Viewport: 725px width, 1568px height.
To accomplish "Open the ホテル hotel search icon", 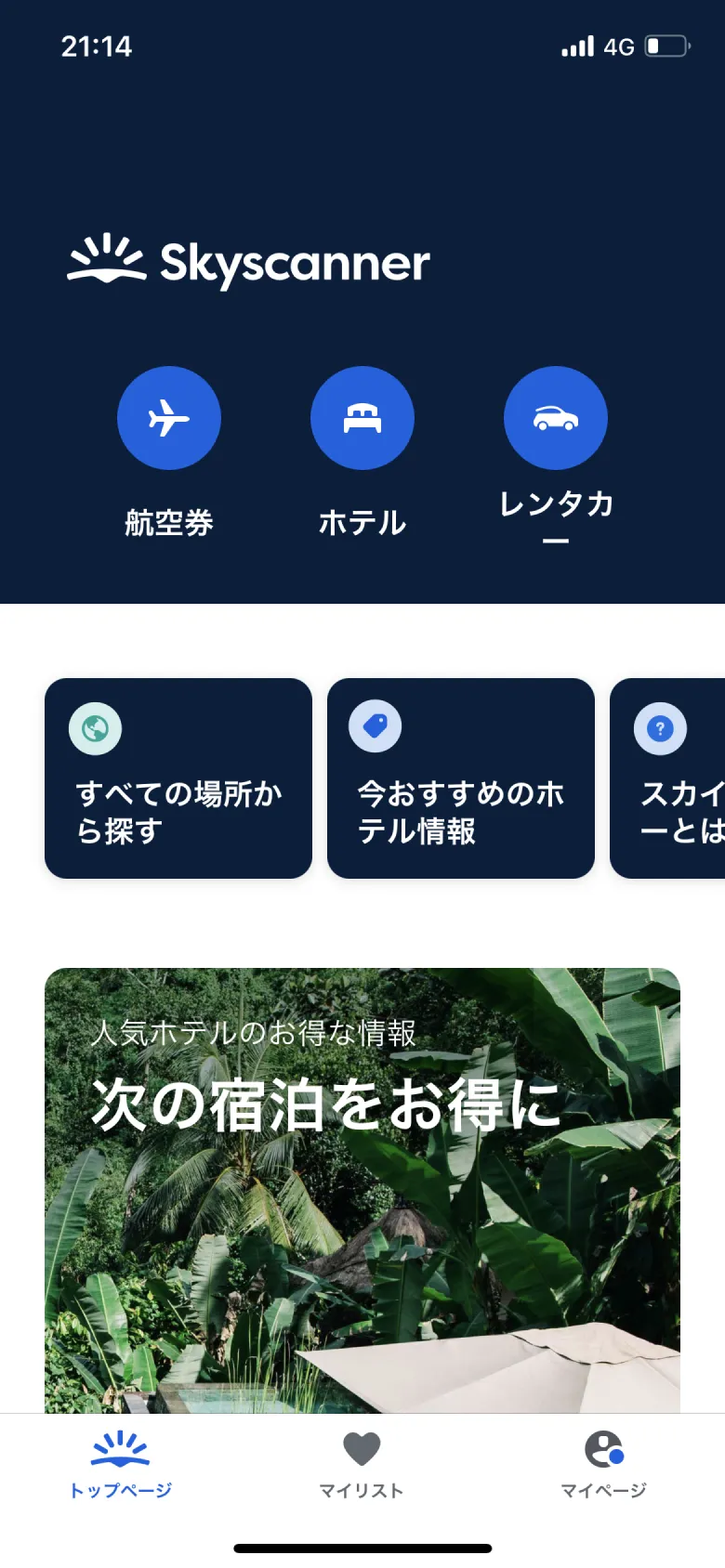I will pos(362,417).
